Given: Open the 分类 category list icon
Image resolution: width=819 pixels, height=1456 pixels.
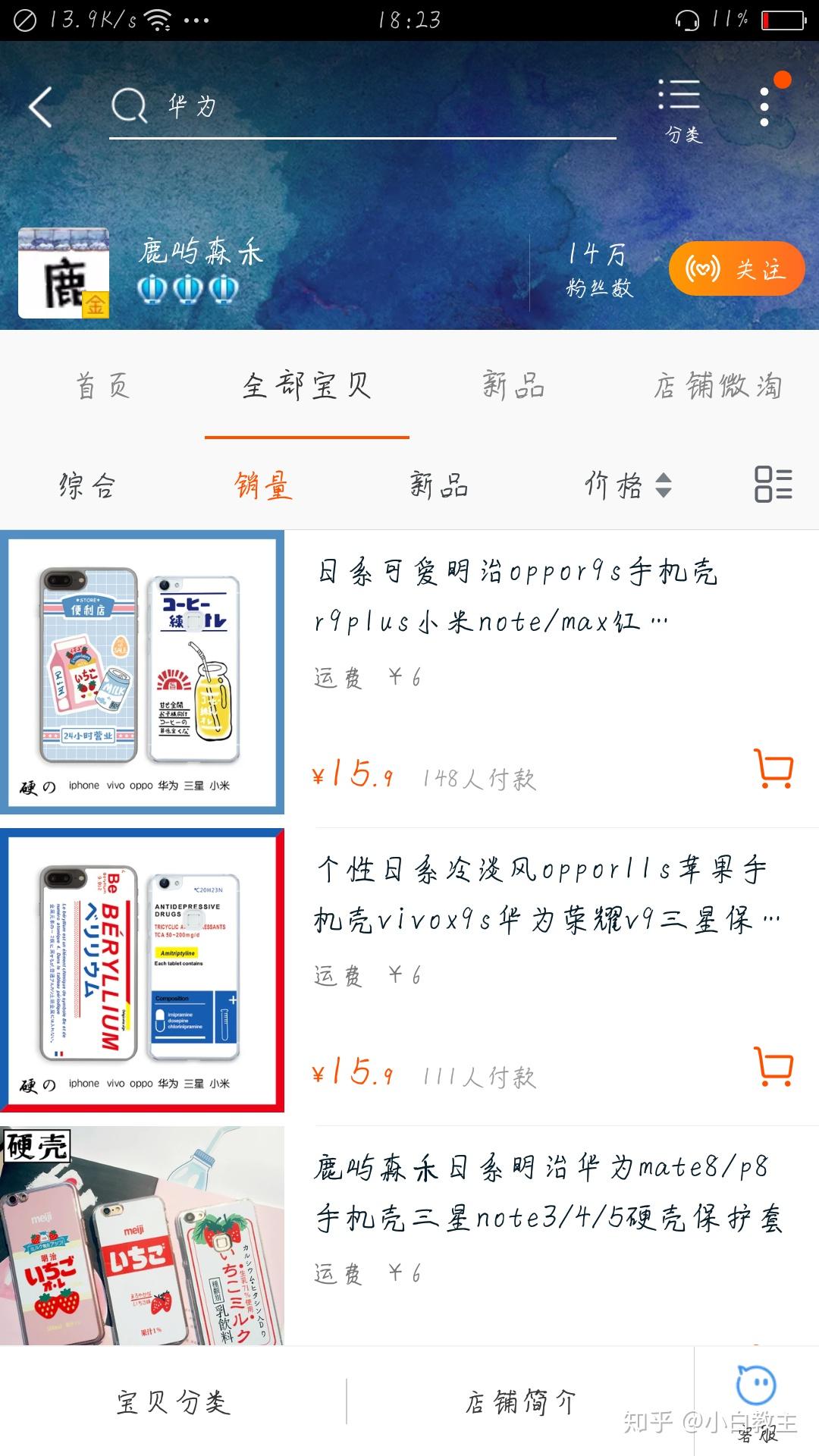Looking at the screenshot, I should tap(680, 110).
